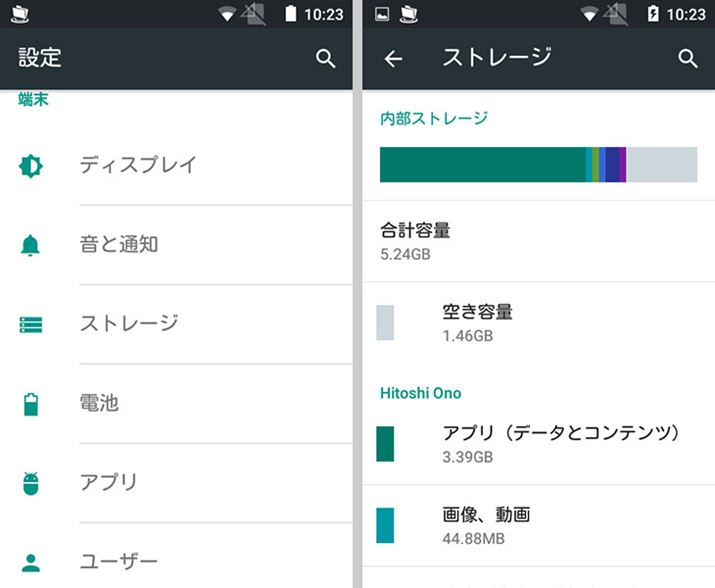Image resolution: width=715 pixels, height=588 pixels.
Task: Tap the search icon in the 設定 header
Action: (x=325, y=58)
